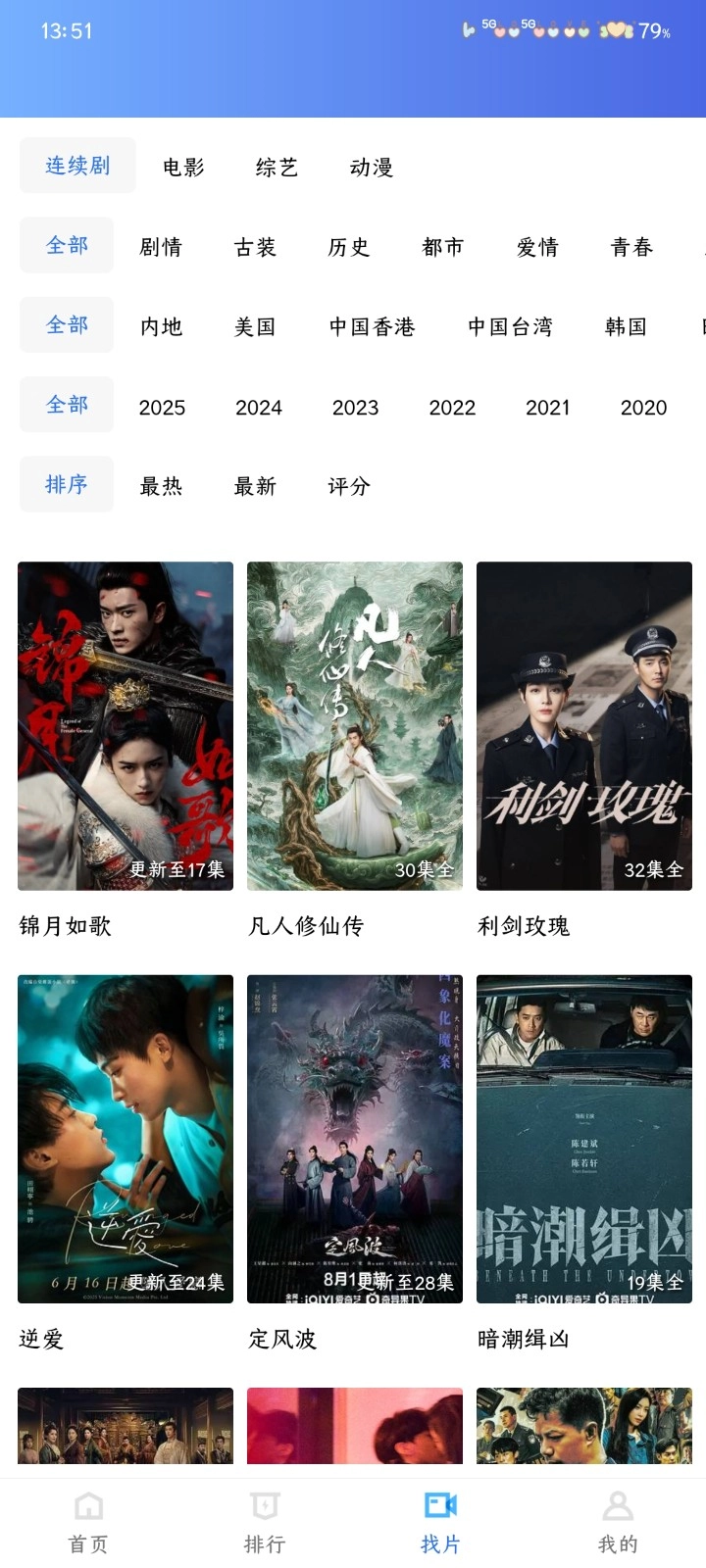Select the 综艺 category
This screenshot has width=706, height=1568.
point(277,168)
